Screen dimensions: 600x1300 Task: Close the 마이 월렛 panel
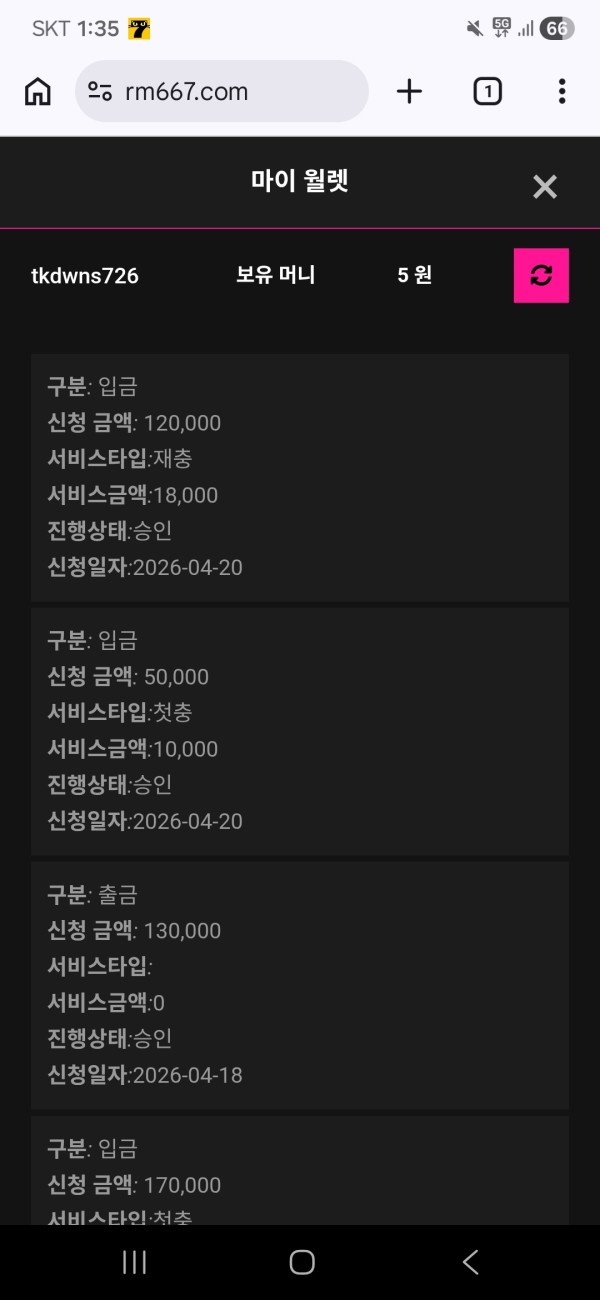544,186
